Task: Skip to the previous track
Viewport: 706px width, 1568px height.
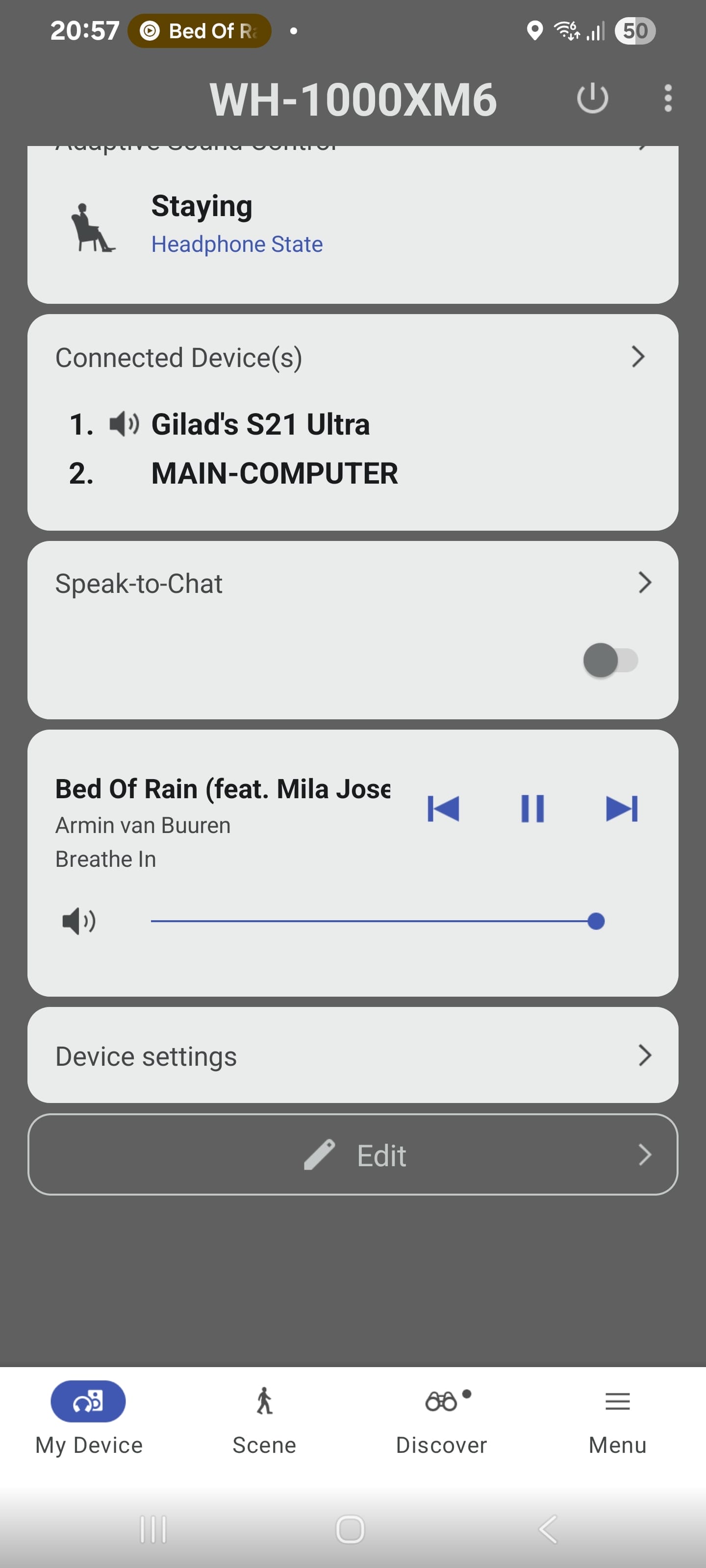Action: tap(443, 808)
